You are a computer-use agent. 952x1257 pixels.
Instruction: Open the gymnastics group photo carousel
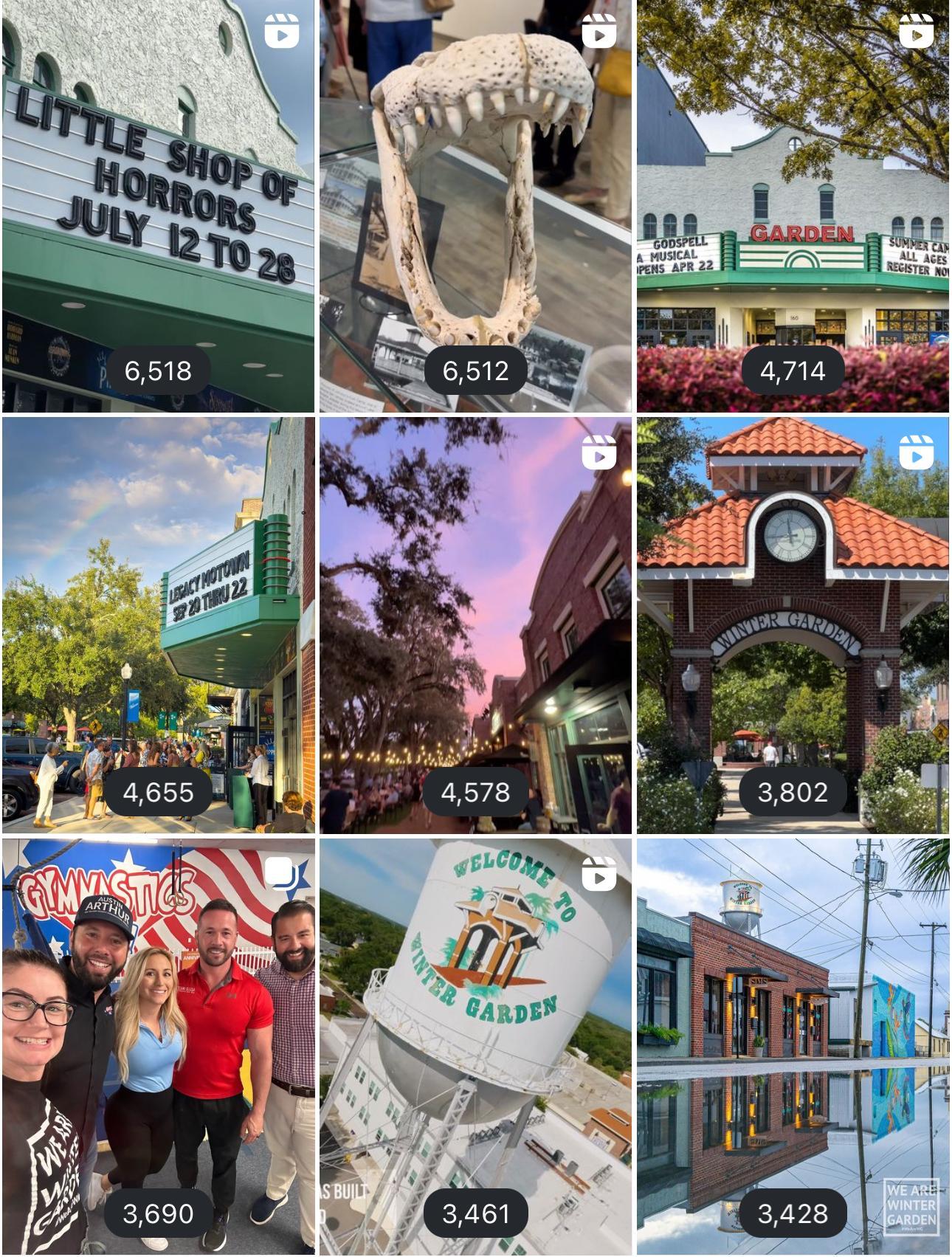[x=158, y=1045]
